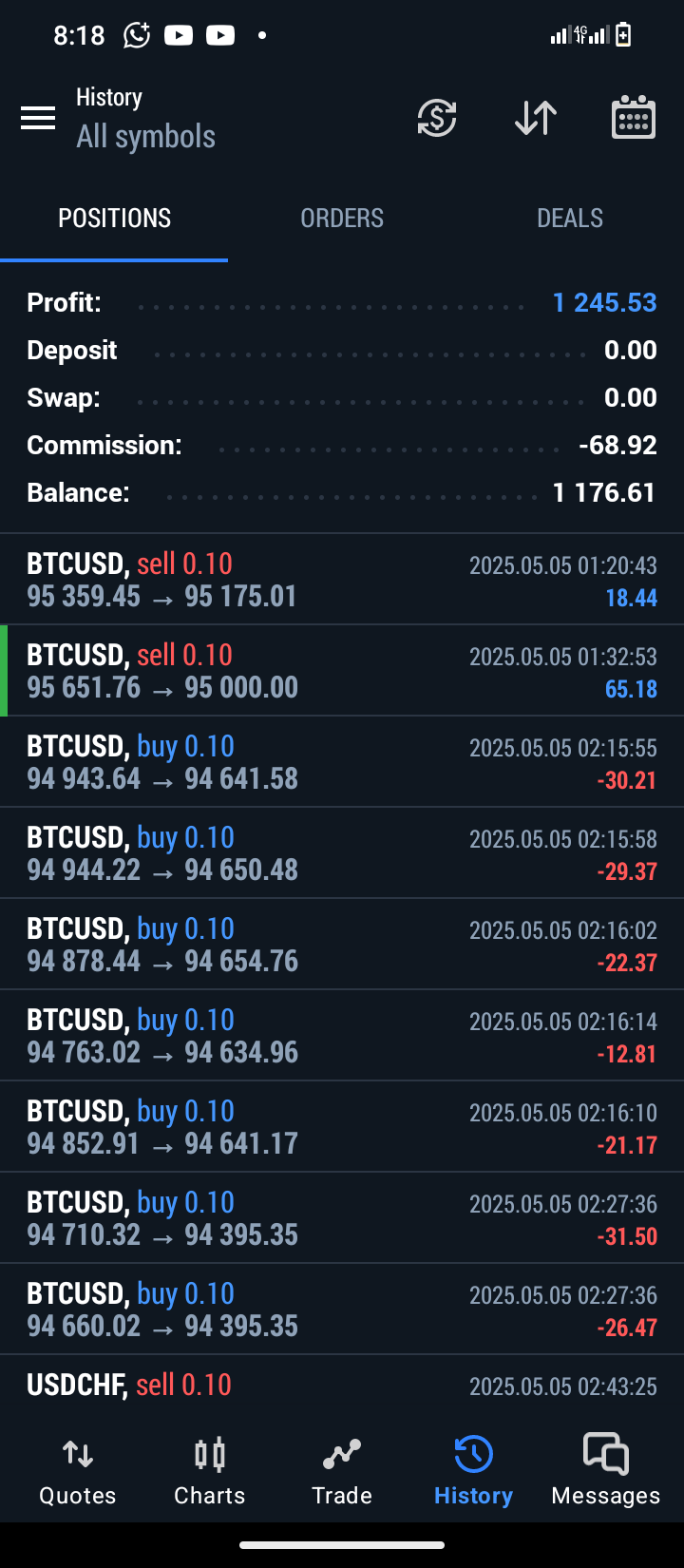Switch to the ORDERS tab
Viewport: 684px width, 1568px height.
coord(342,218)
